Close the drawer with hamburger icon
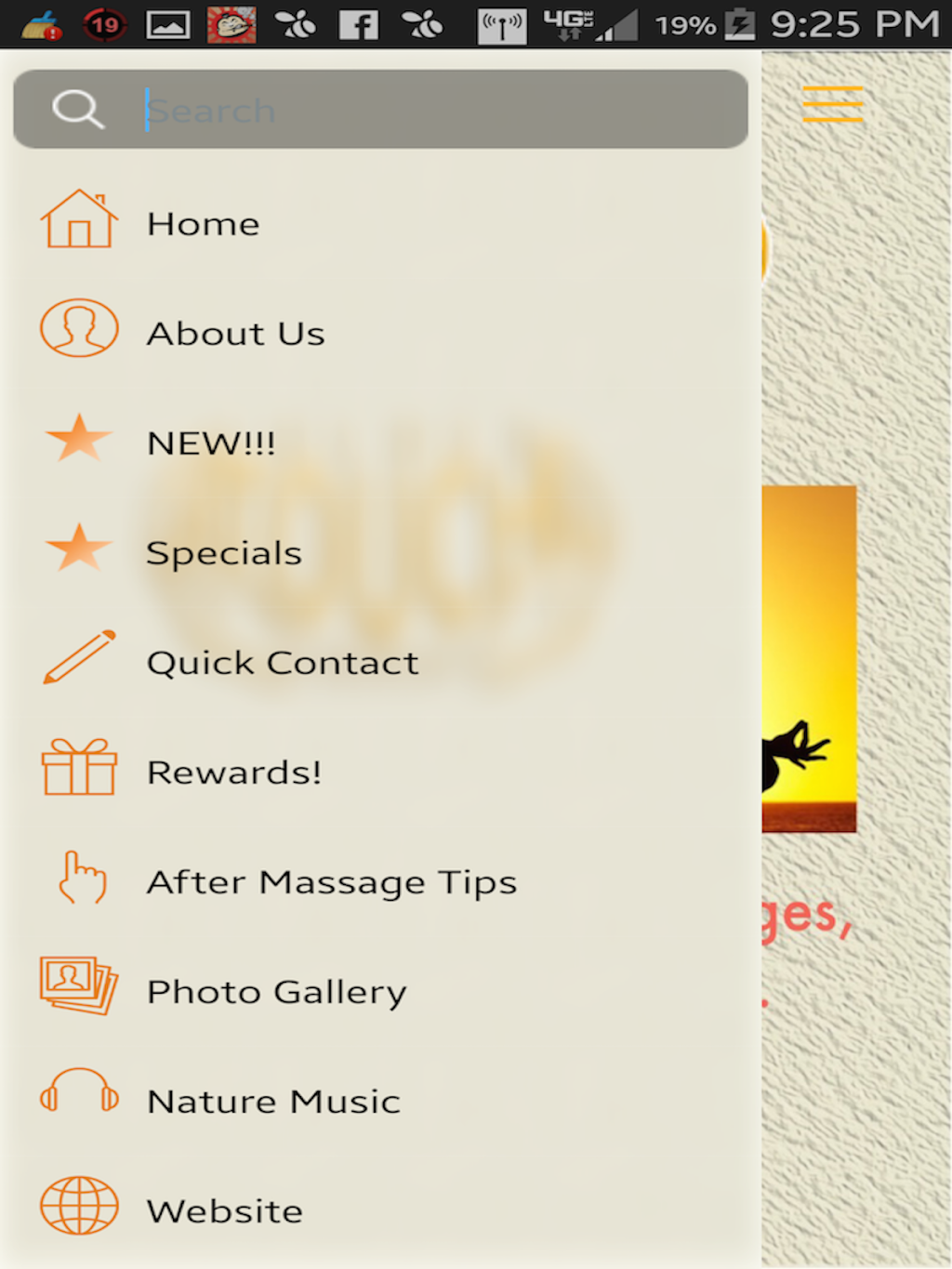 point(832,104)
